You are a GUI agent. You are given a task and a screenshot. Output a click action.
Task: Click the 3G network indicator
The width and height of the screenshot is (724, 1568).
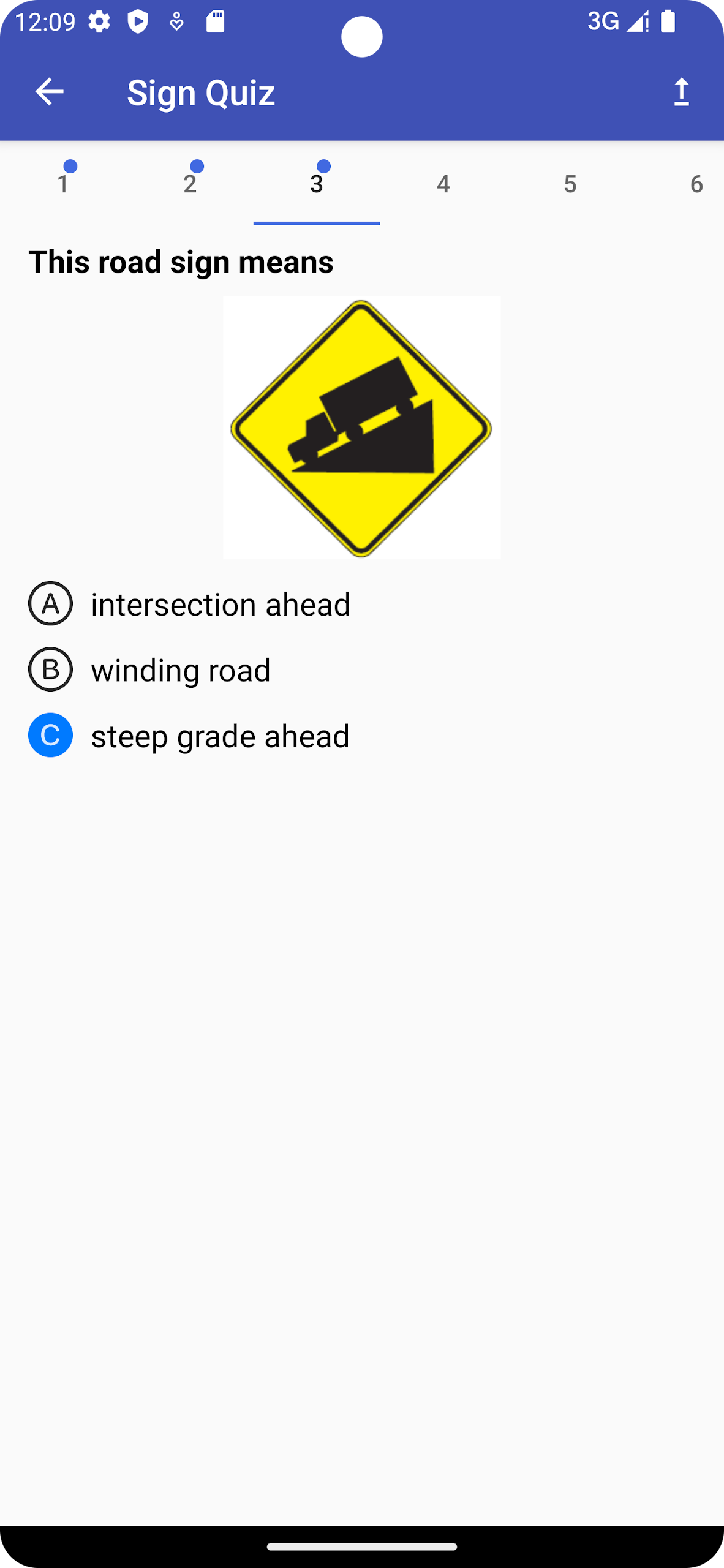tap(603, 21)
